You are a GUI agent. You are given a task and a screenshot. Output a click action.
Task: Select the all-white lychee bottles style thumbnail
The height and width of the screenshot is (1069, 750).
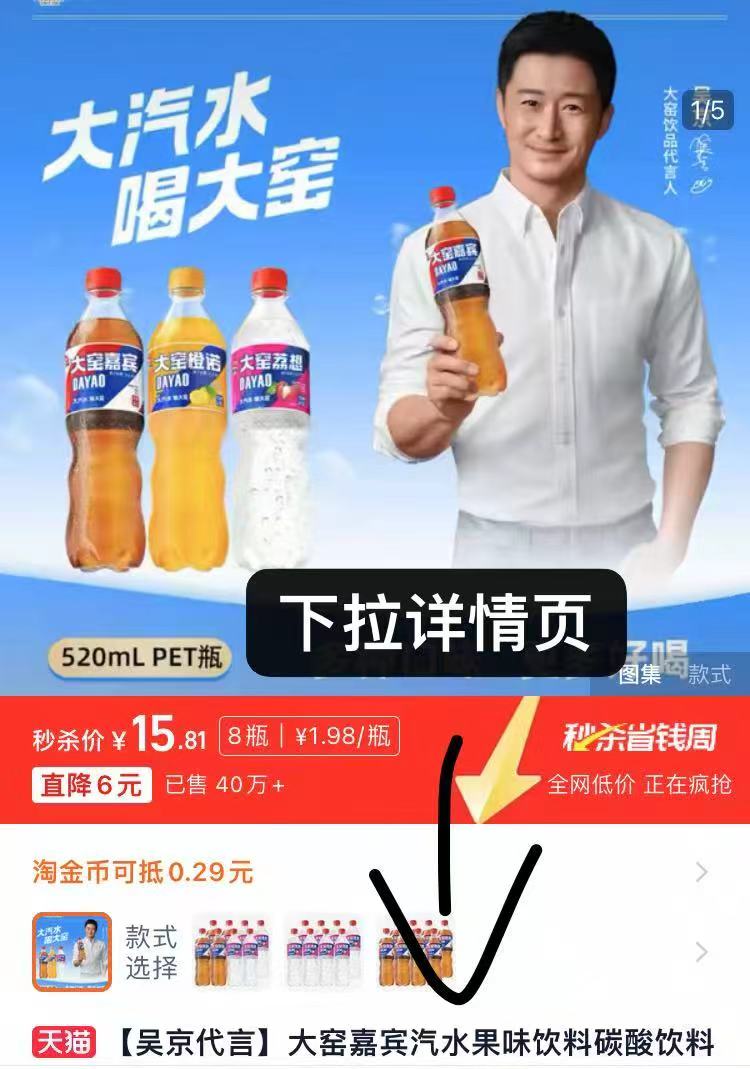[323, 951]
